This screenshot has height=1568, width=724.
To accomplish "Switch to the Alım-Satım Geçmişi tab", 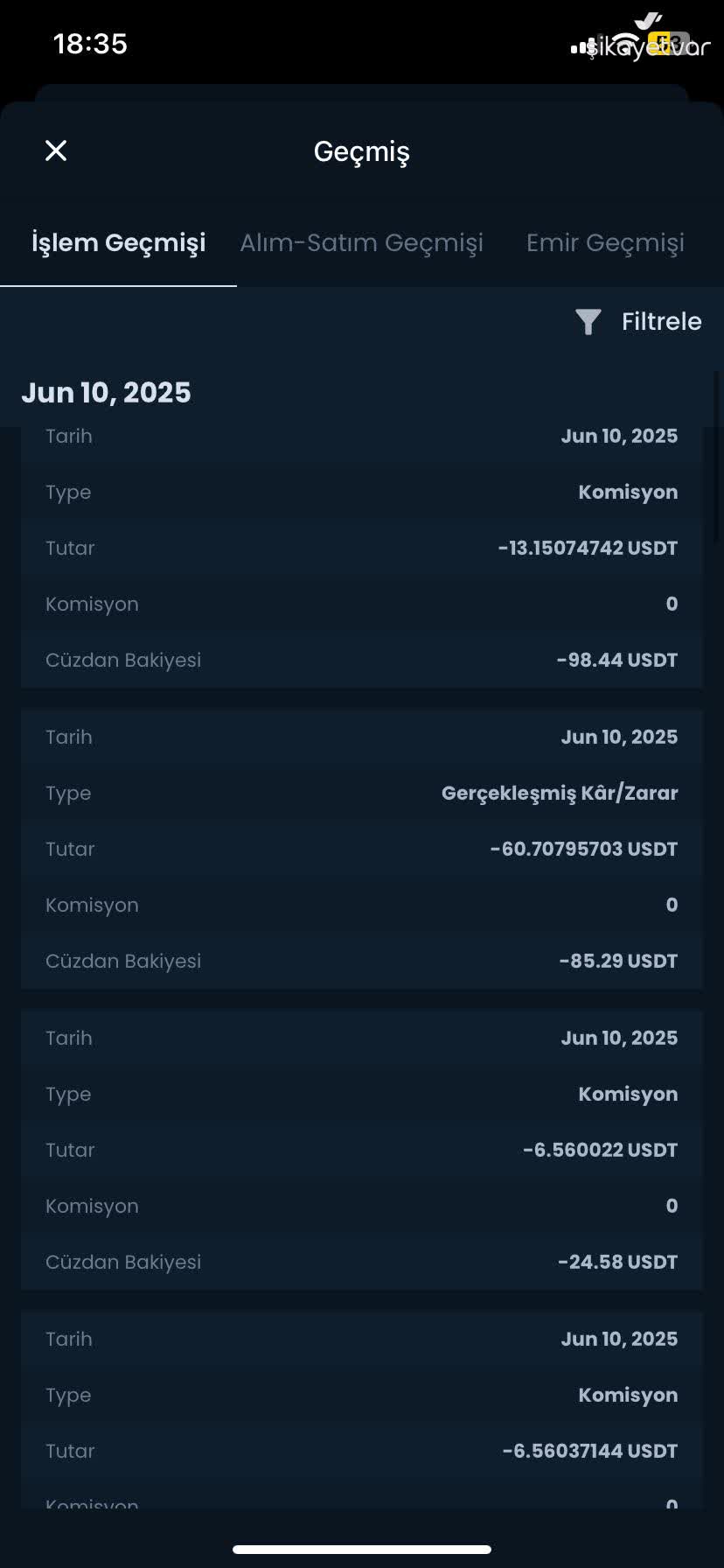I will point(361,242).
